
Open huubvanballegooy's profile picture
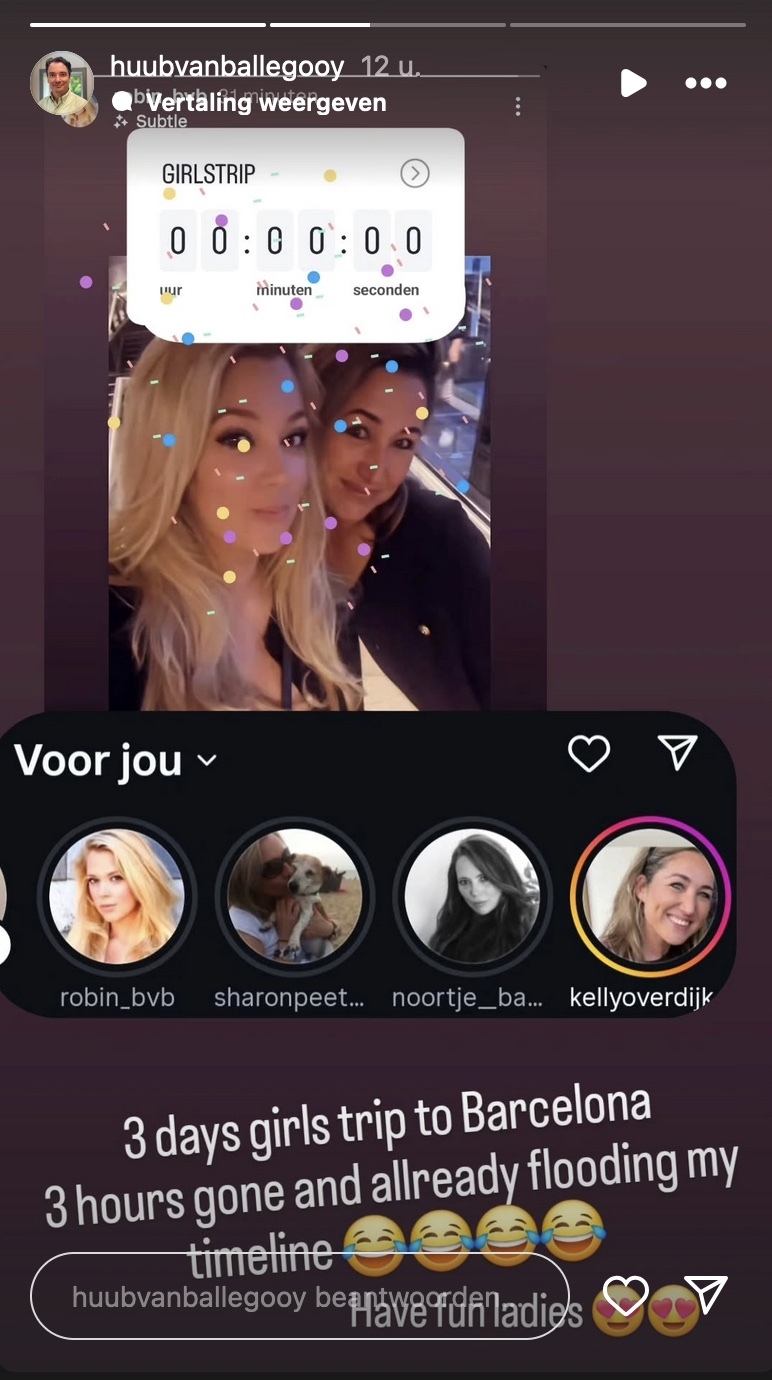[x=61, y=83]
